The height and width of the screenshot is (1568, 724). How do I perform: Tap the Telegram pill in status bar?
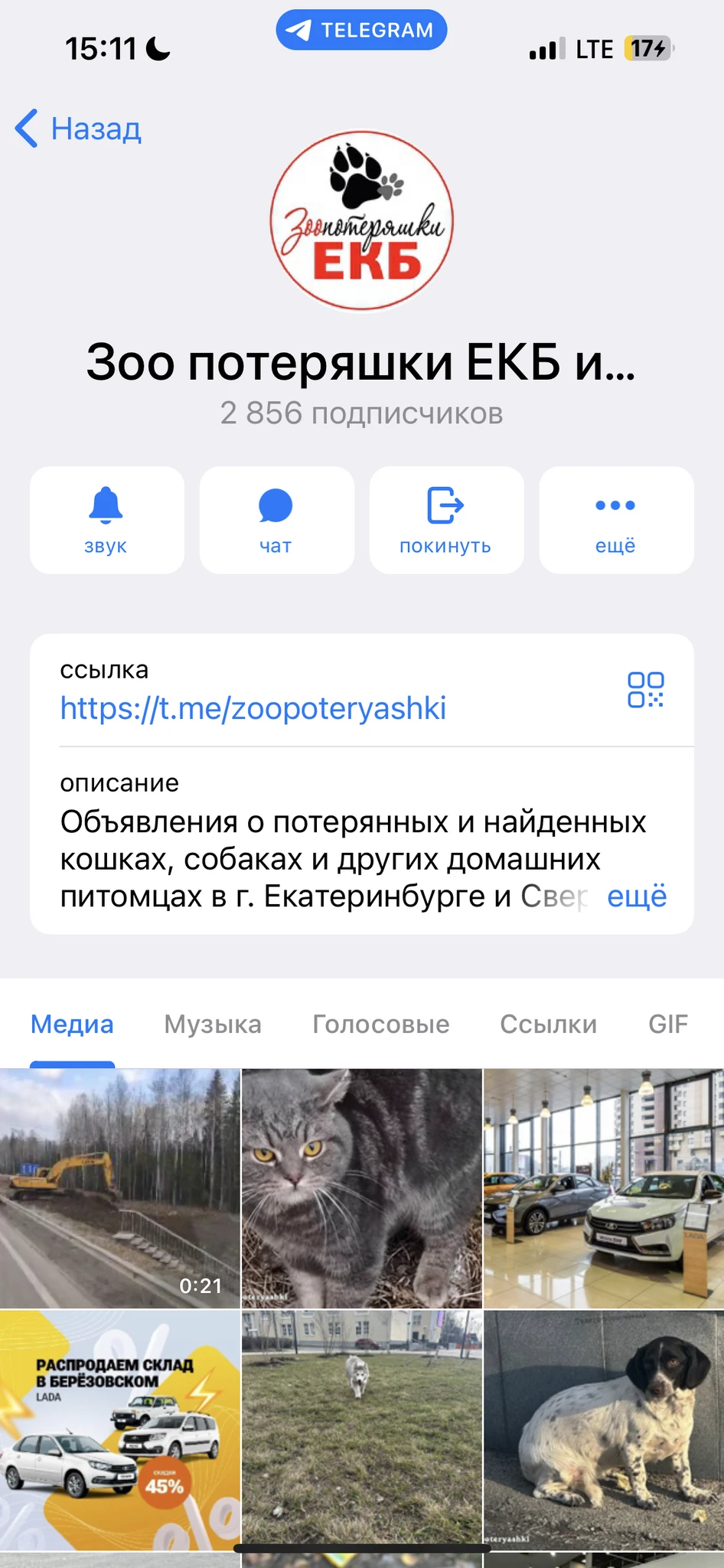361,30
